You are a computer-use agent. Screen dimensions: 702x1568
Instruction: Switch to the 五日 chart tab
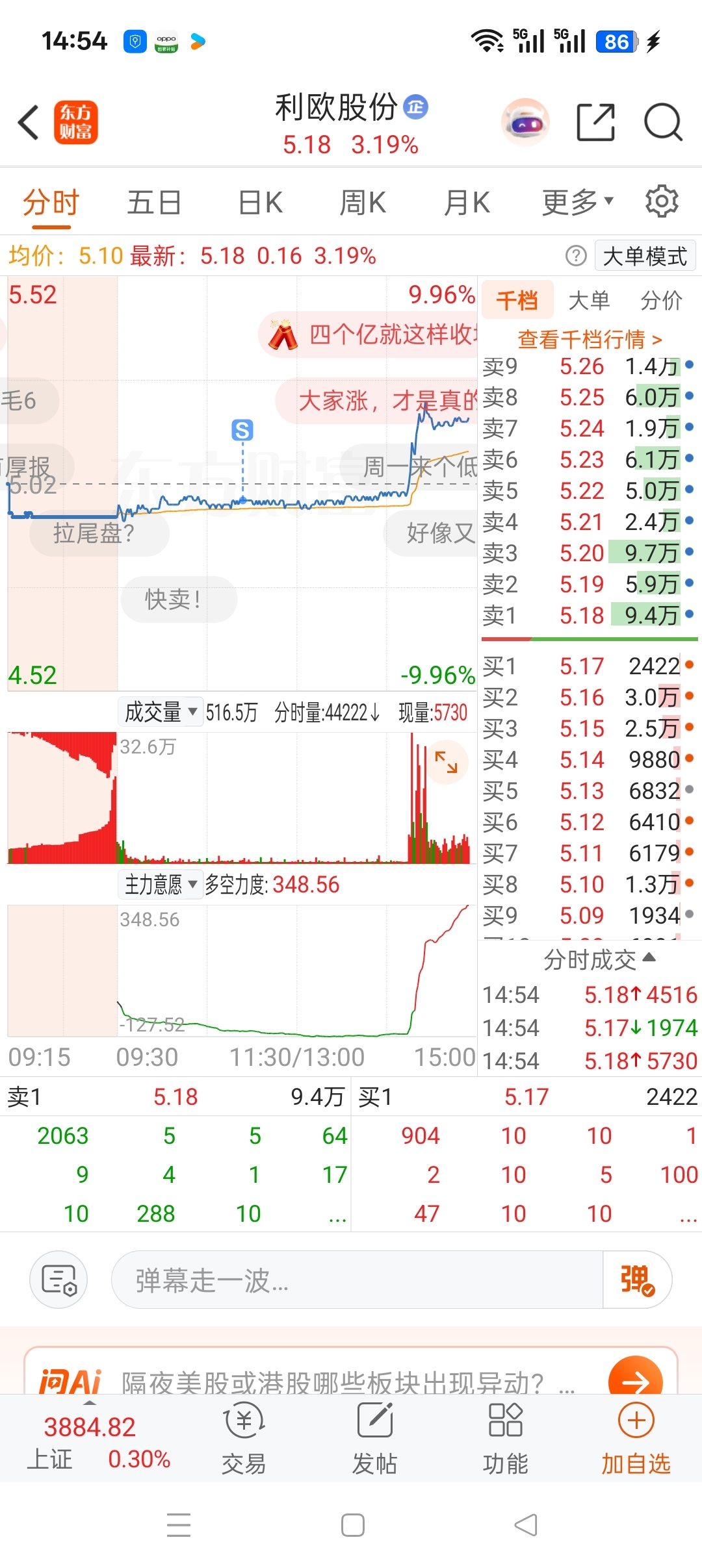[x=154, y=203]
